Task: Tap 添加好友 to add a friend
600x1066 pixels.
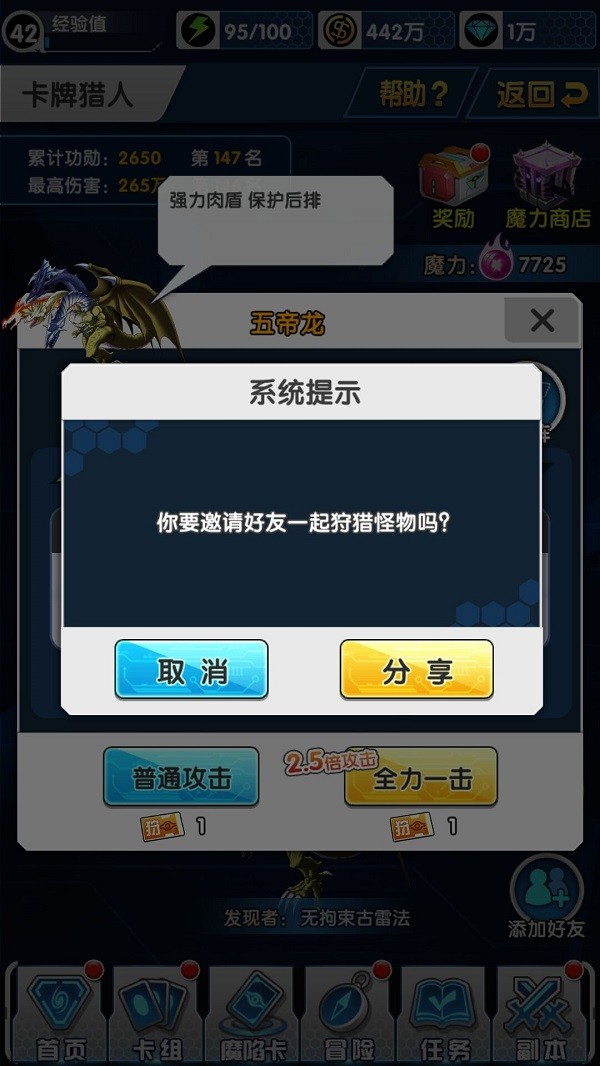Action: (546, 897)
